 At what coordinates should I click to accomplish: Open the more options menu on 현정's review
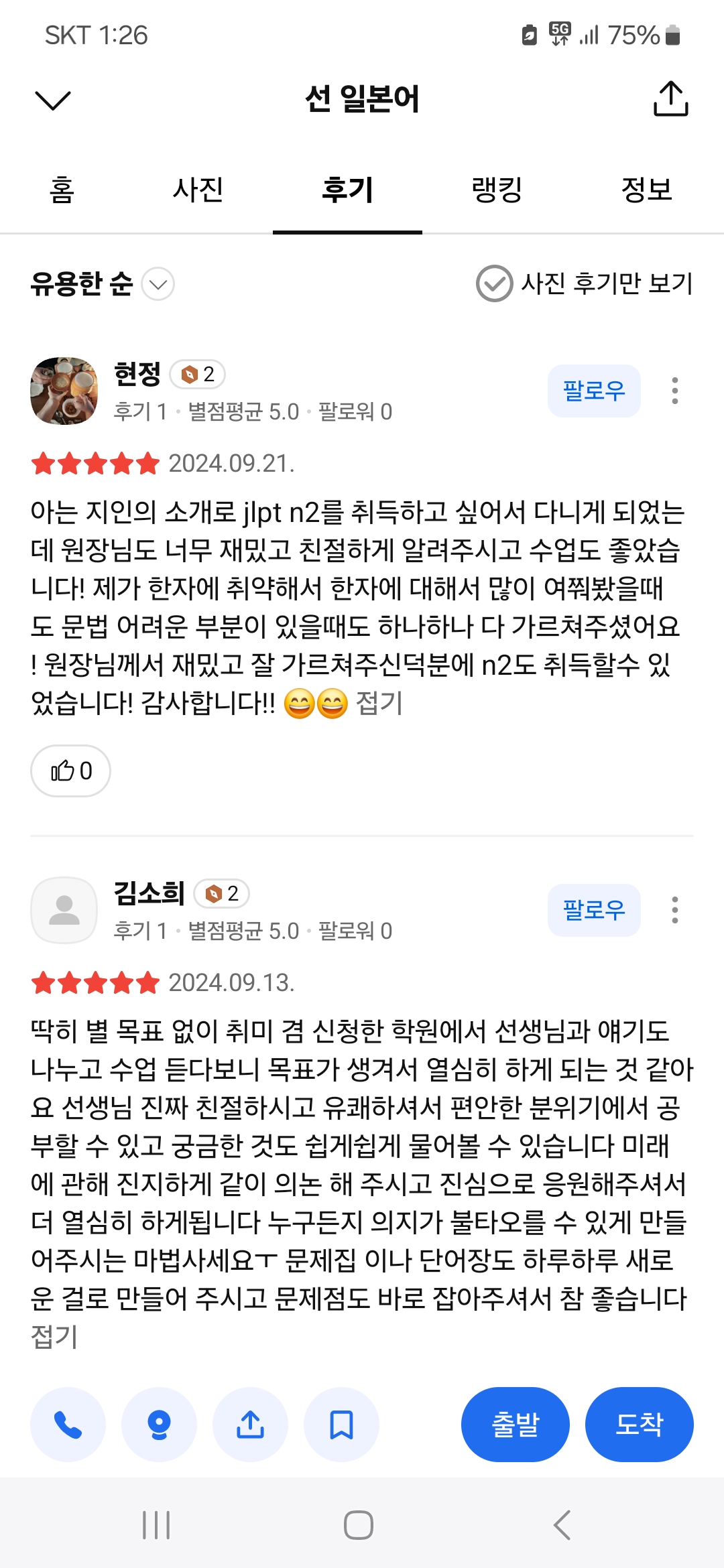tap(674, 391)
